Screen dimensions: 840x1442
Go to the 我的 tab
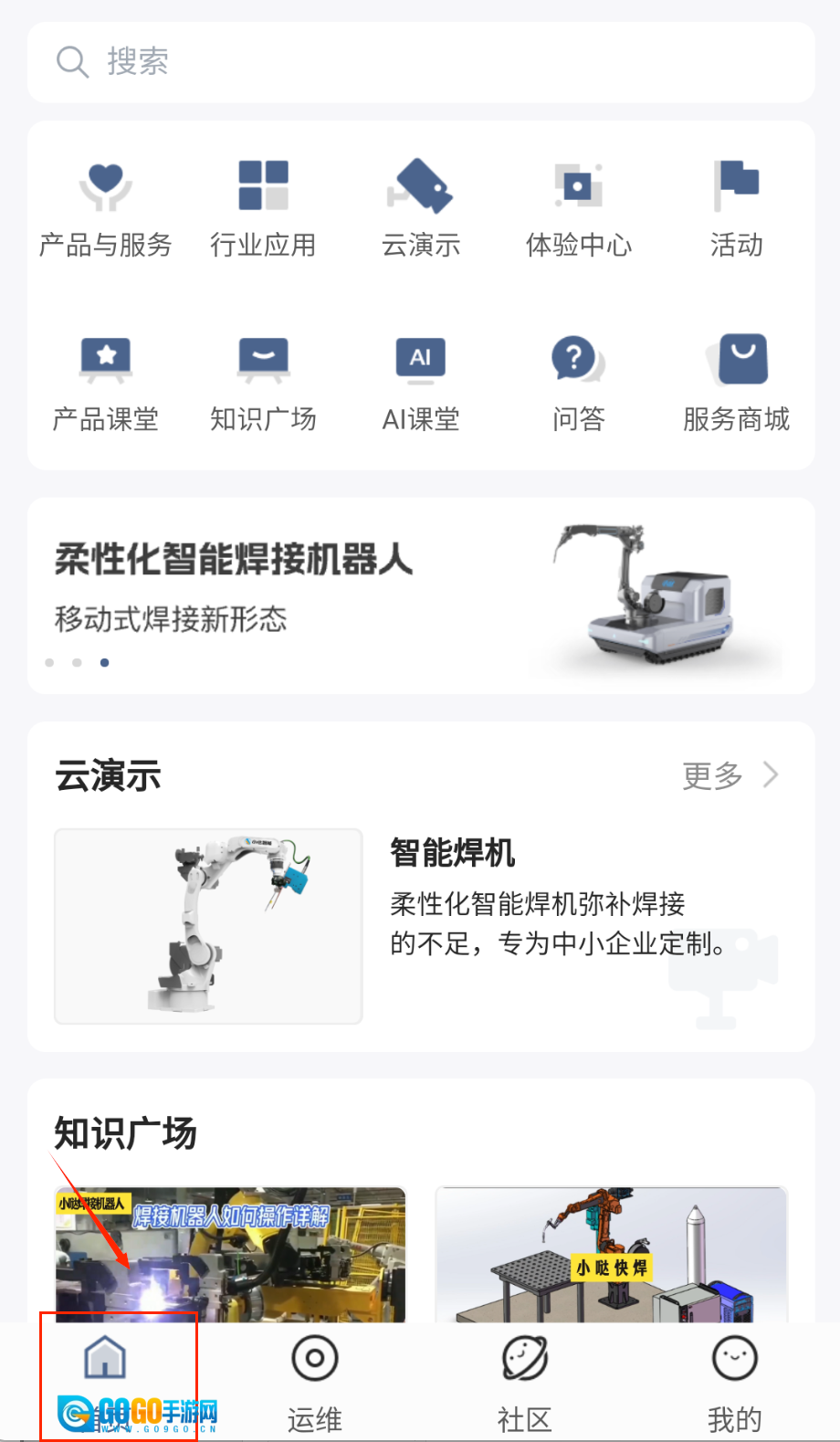pos(734,1379)
